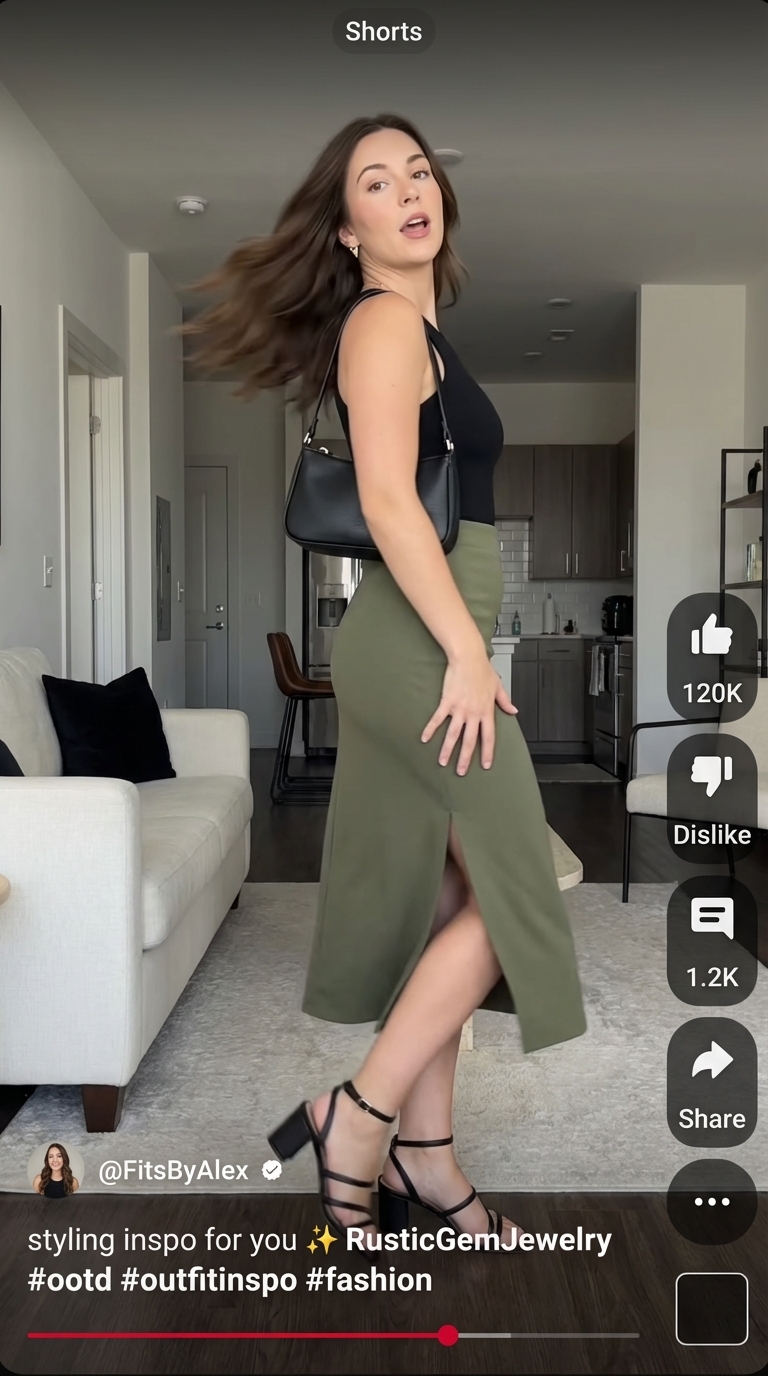
Task: Open the sound tile in the corner
Action: (711, 1308)
